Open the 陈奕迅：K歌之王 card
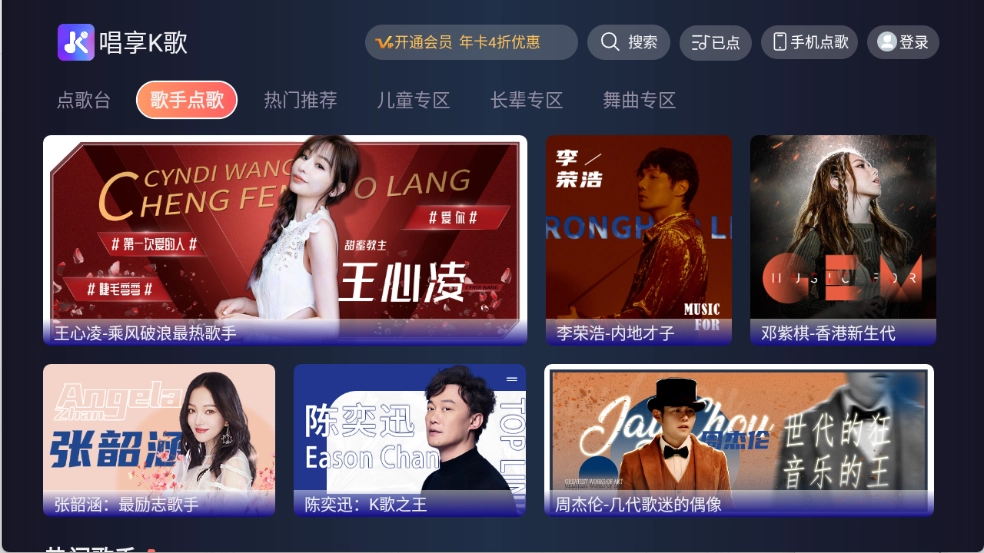 (409, 440)
